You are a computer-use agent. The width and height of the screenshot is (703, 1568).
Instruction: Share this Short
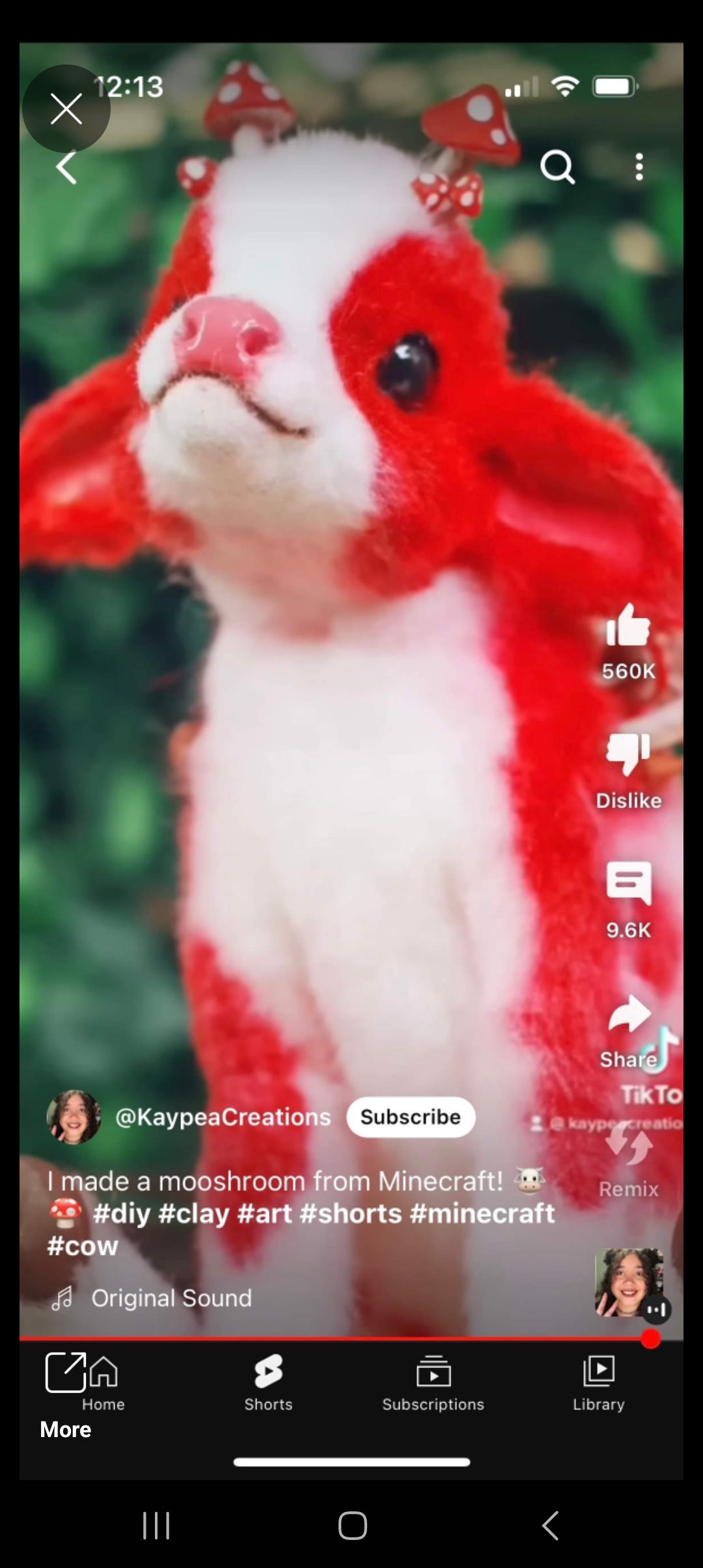(x=628, y=1015)
